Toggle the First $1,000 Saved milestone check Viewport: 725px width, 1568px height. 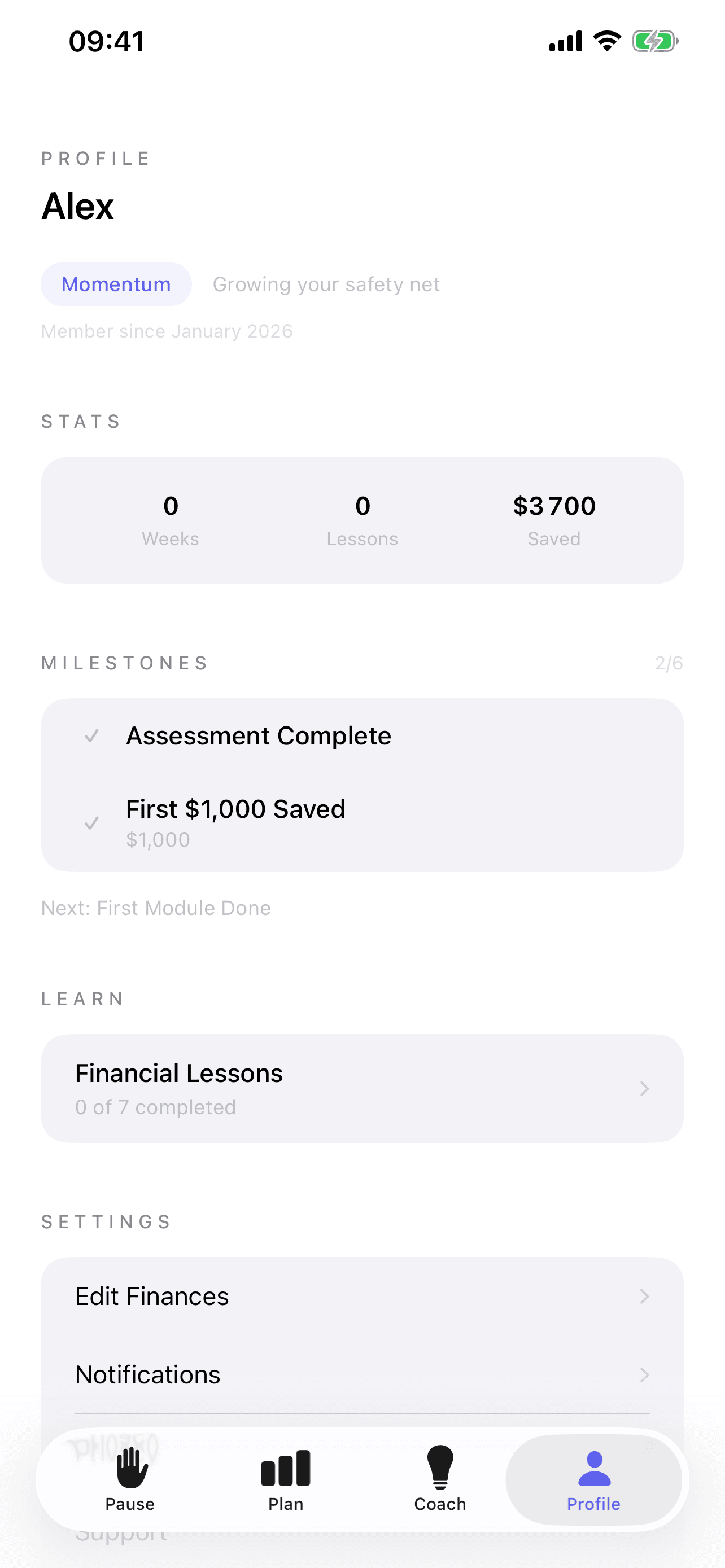91,824
